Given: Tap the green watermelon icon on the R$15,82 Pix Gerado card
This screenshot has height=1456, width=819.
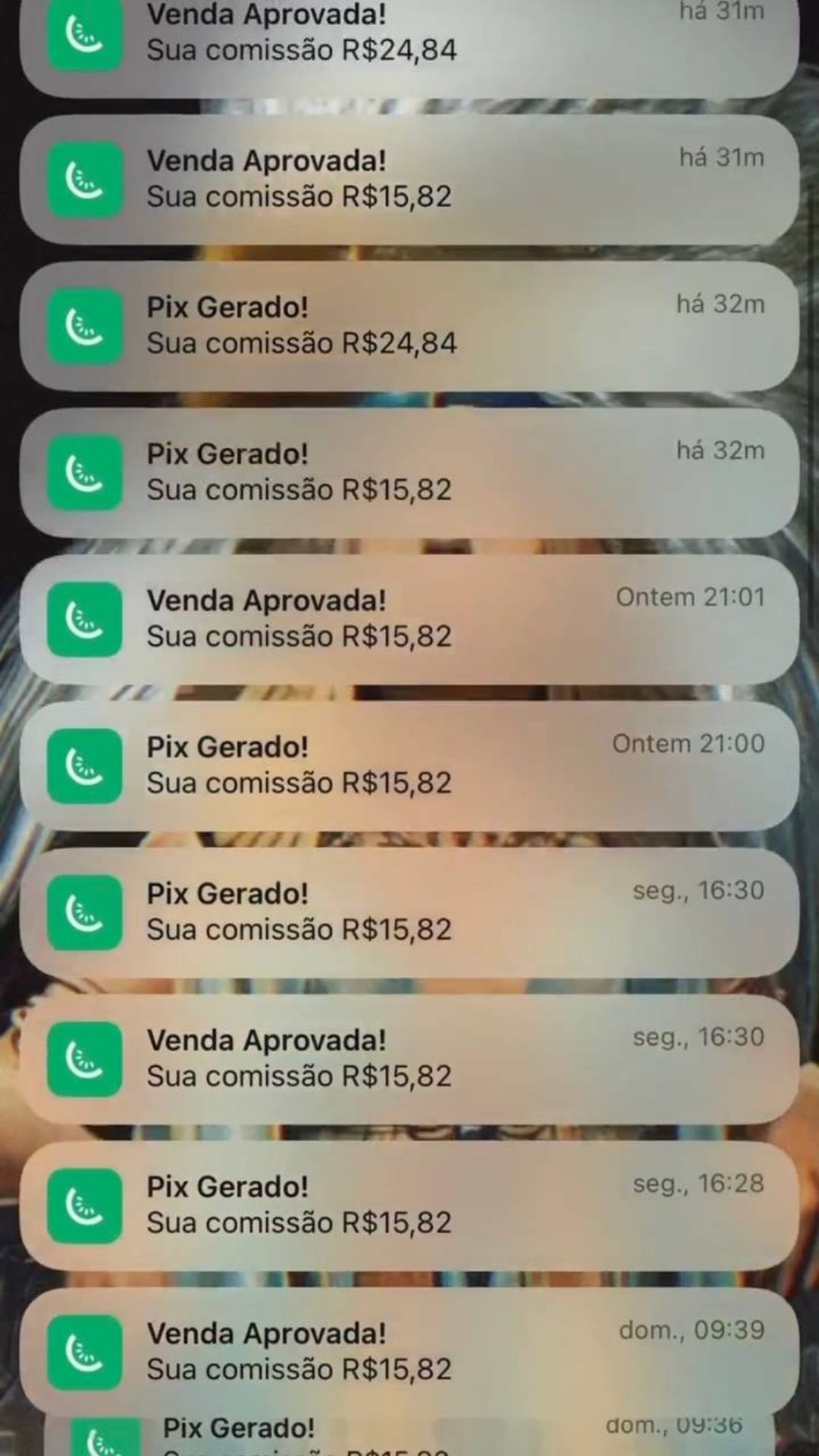Looking at the screenshot, I should [83, 473].
